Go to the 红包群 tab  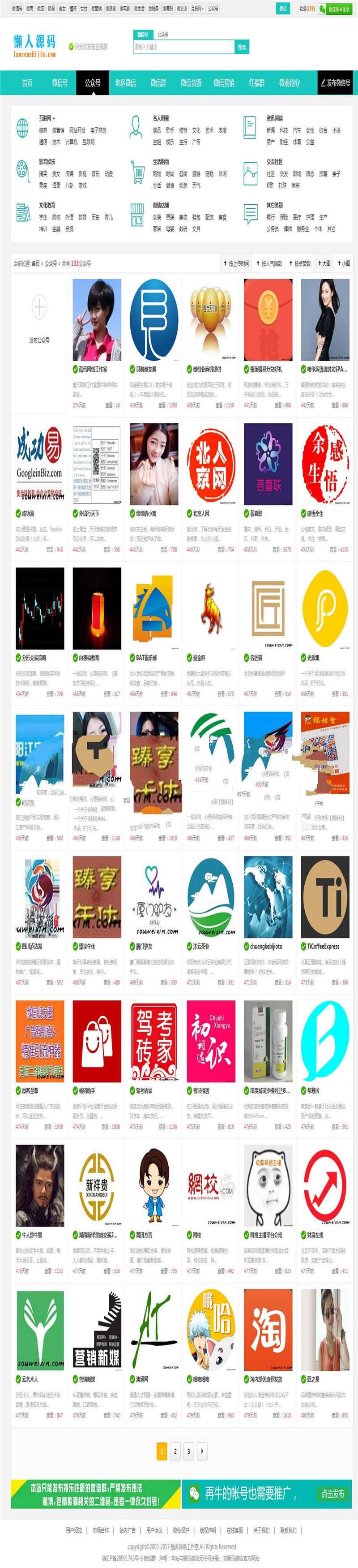pos(256,83)
